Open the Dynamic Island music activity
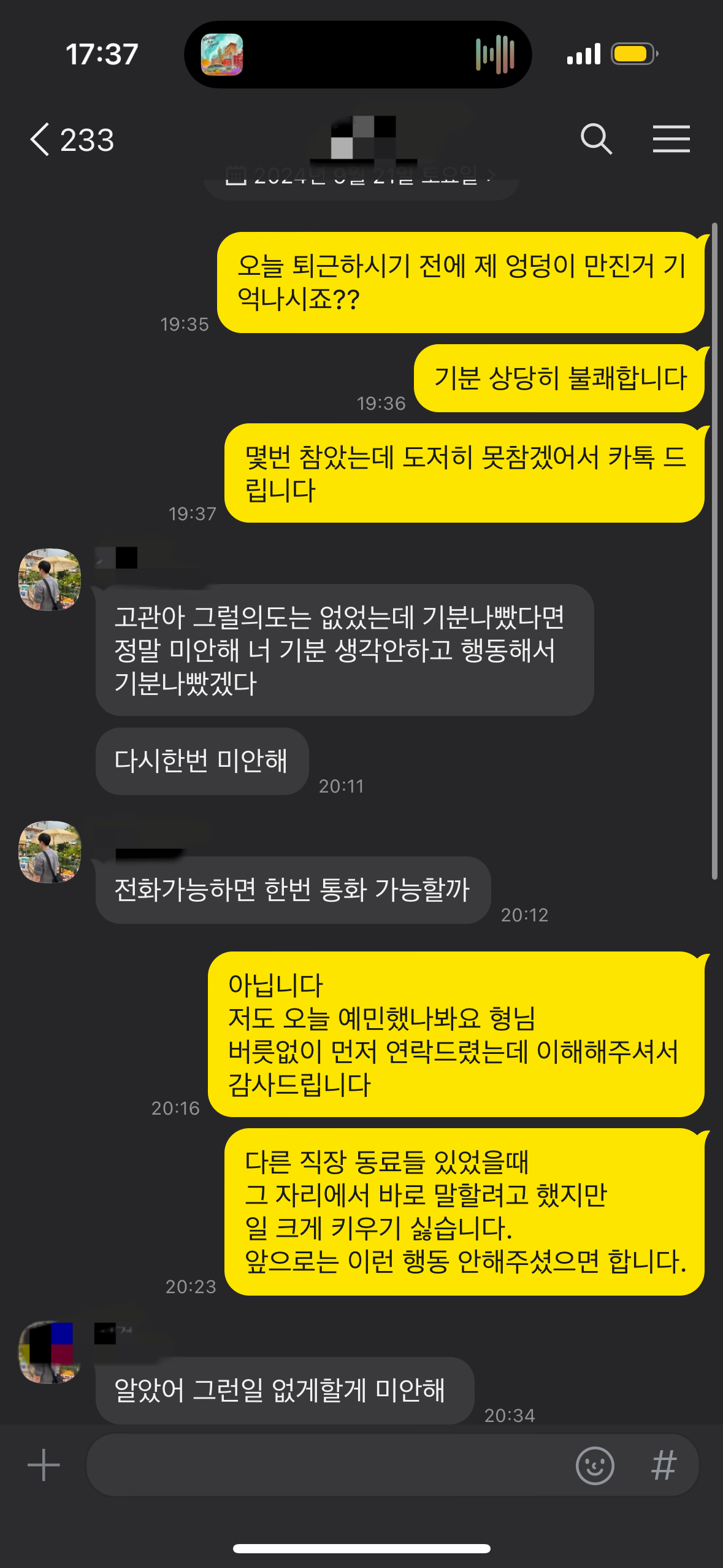The image size is (723, 1568). tap(358, 55)
